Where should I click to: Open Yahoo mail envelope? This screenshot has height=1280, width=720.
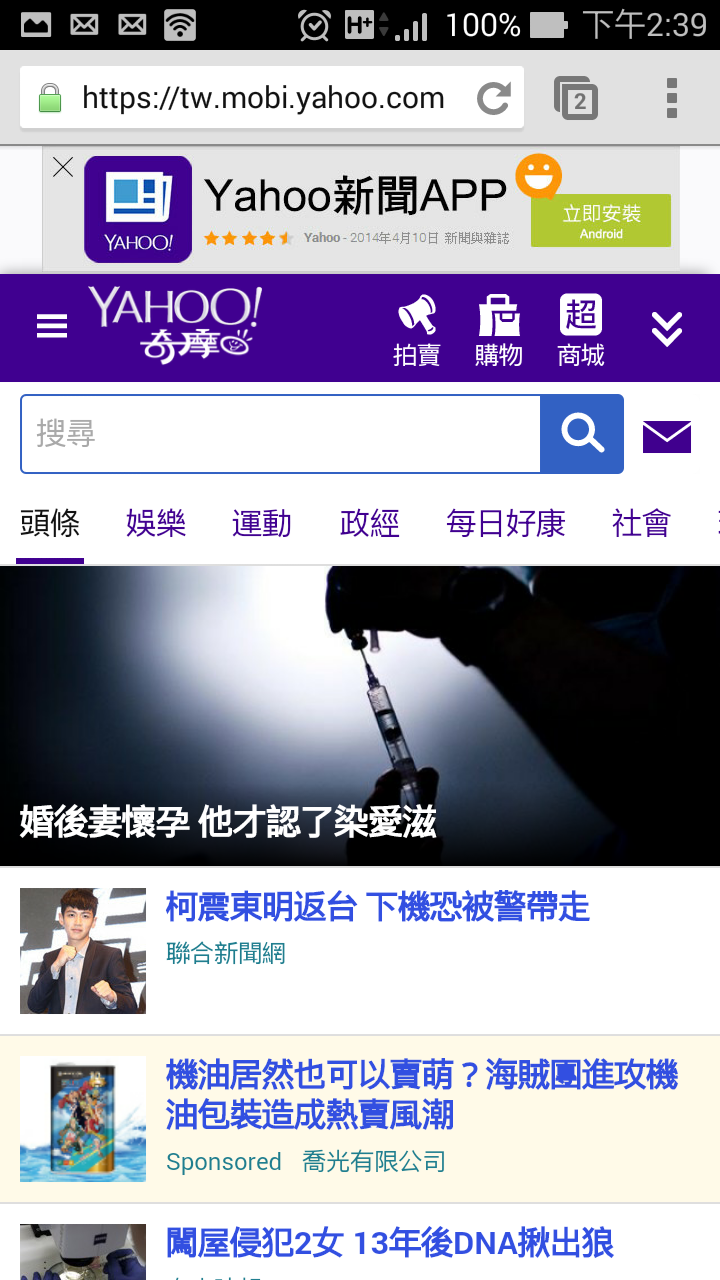[667, 436]
